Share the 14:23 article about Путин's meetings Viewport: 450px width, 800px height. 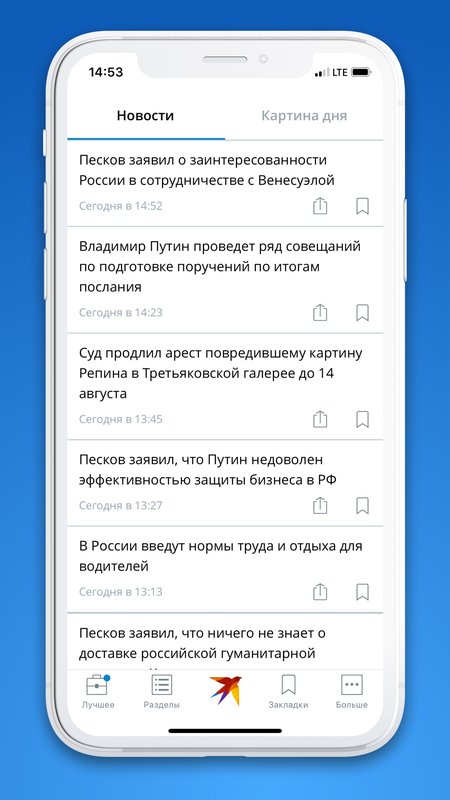pyautogui.click(x=320, y=313)
